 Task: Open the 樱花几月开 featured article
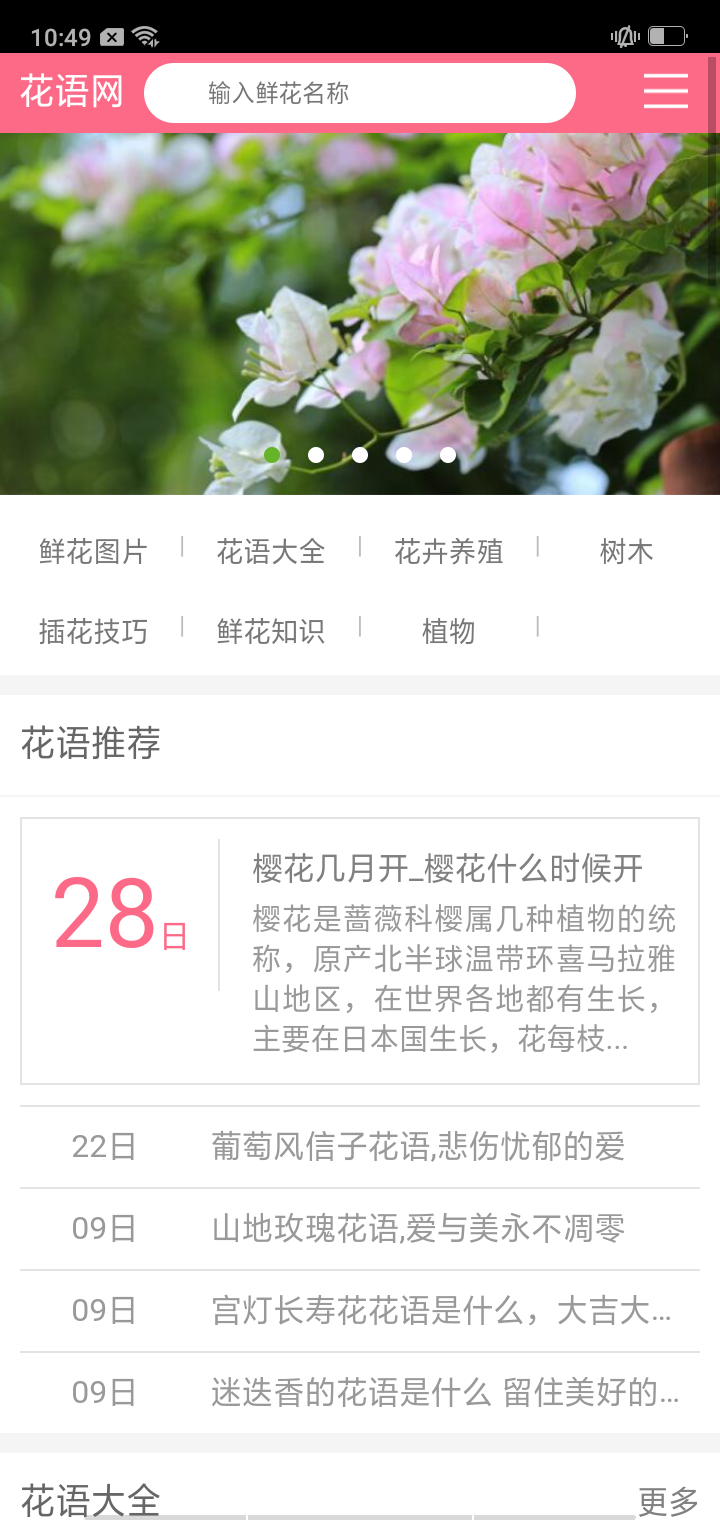pos(447,869)
